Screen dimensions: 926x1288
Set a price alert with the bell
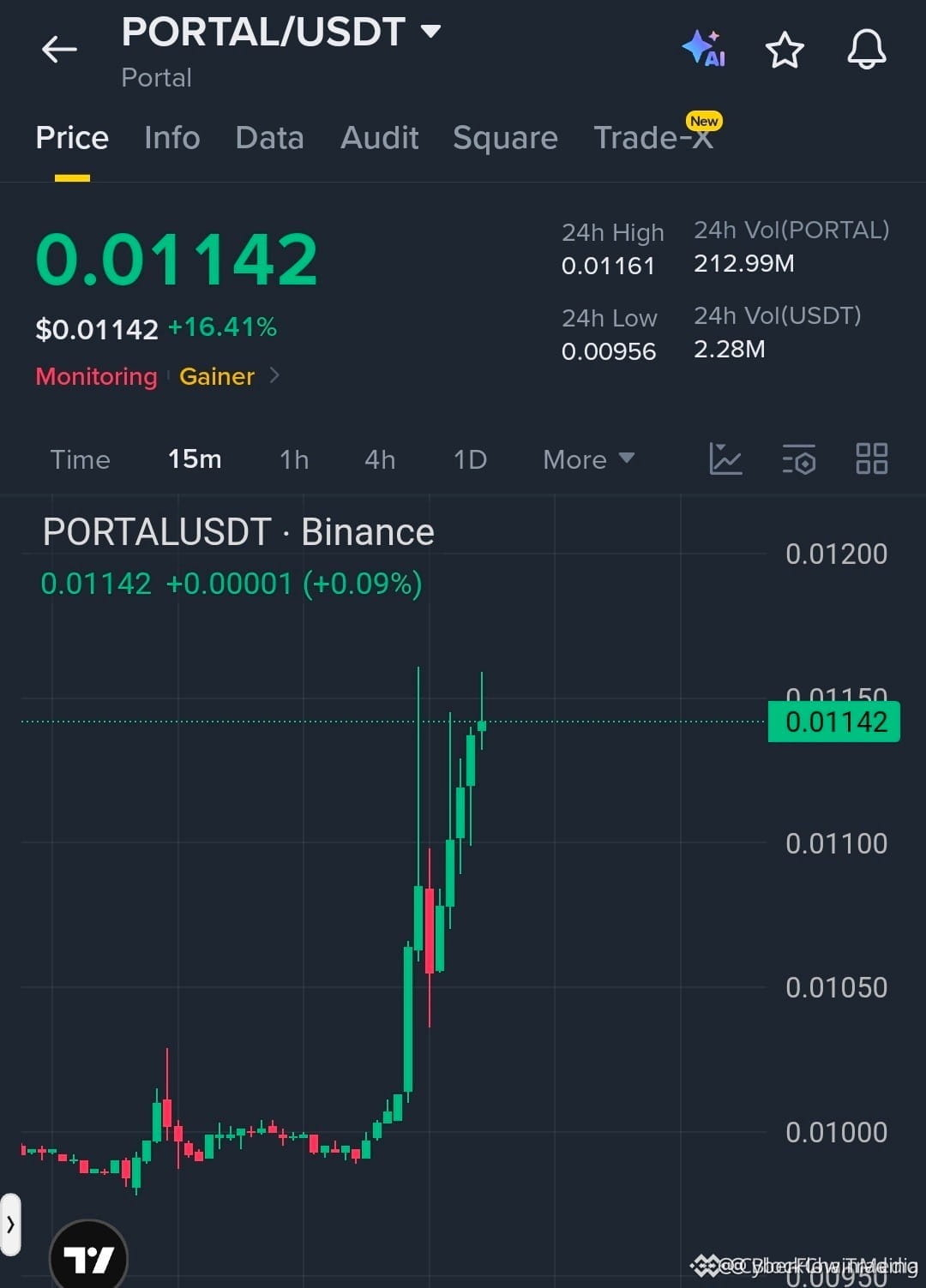click(x=867, y=49)
